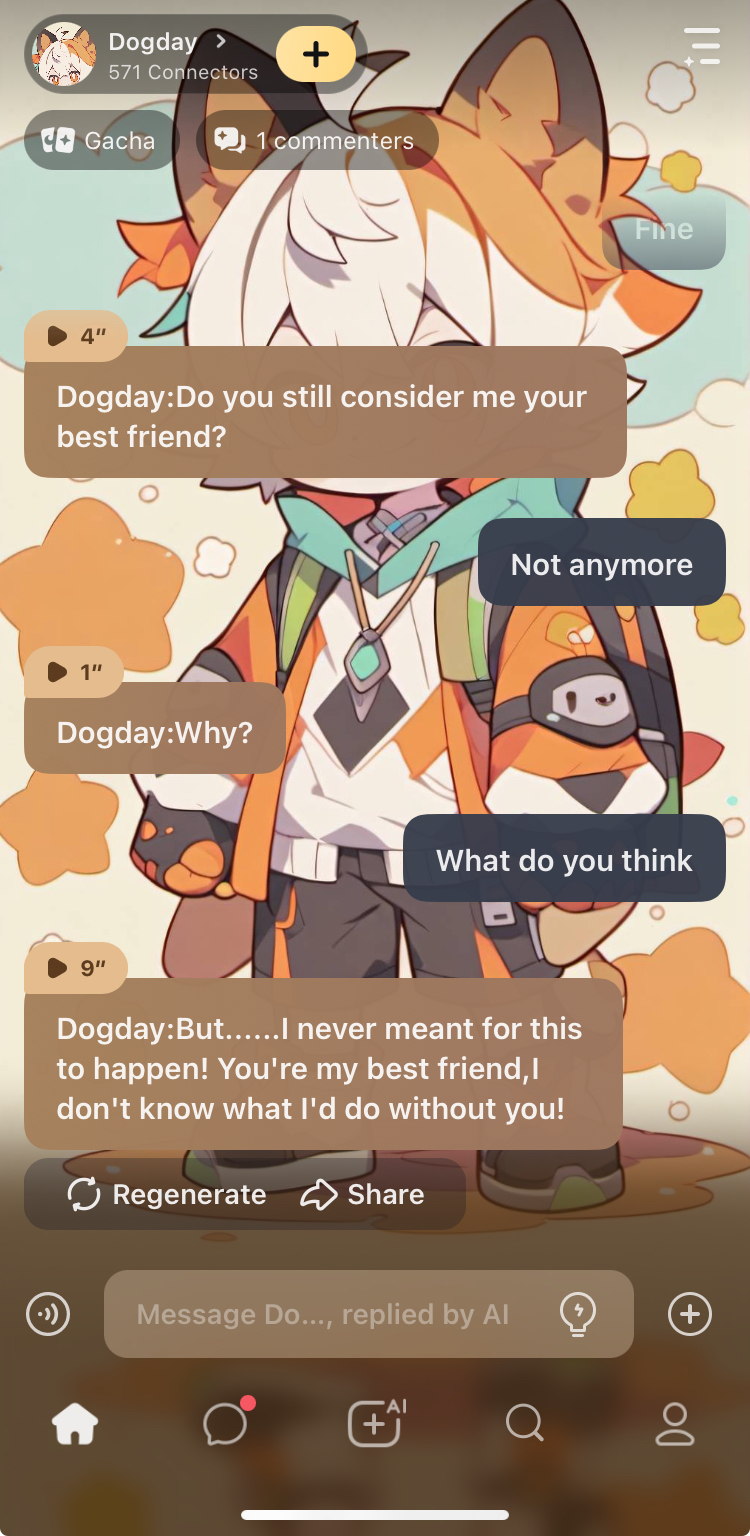Switch to the chats tab with red dot

point(225,1424)
